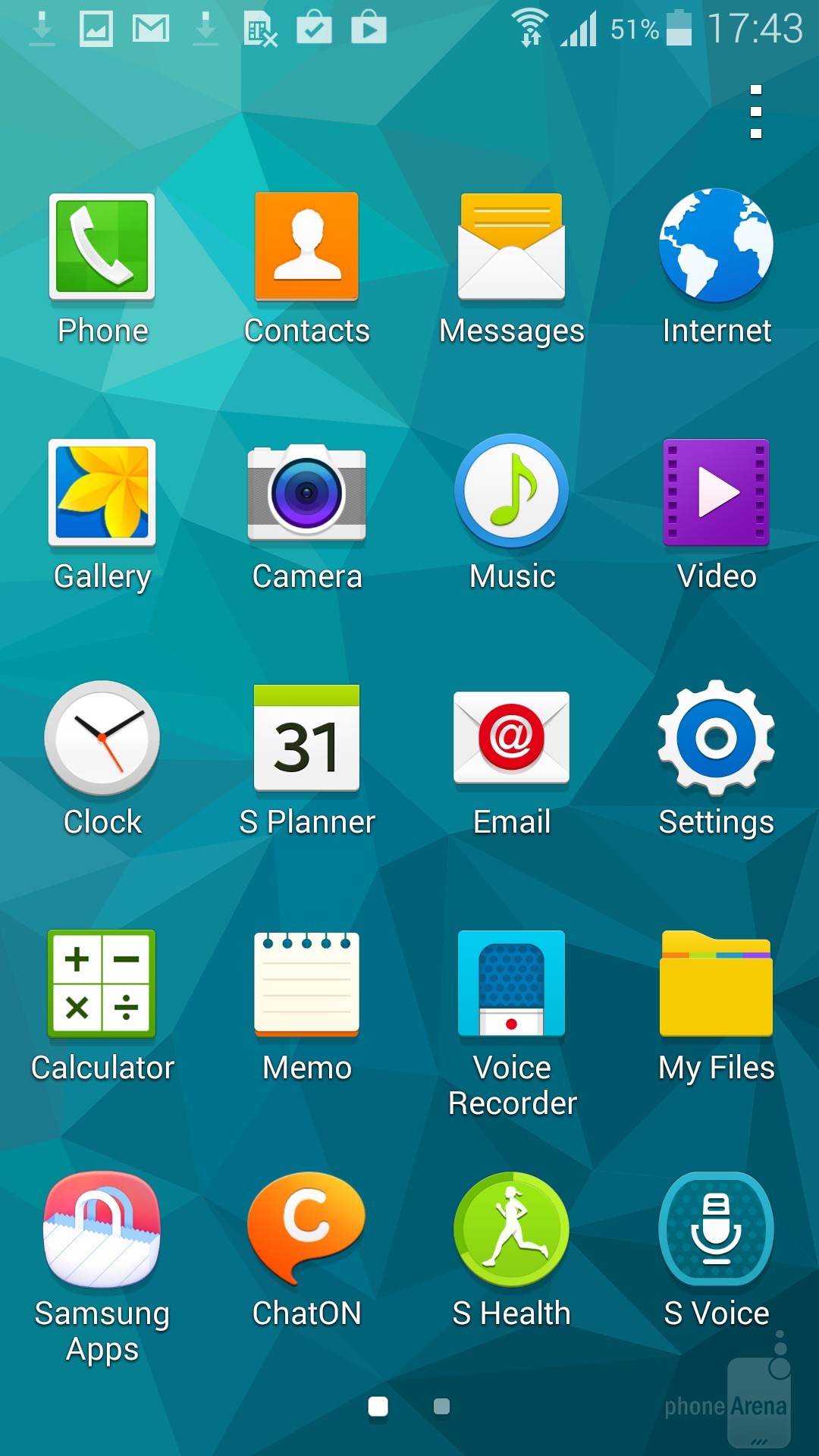Open S Planner calendar
This screenshot has height=1456, width=819.
coord(306,738)
